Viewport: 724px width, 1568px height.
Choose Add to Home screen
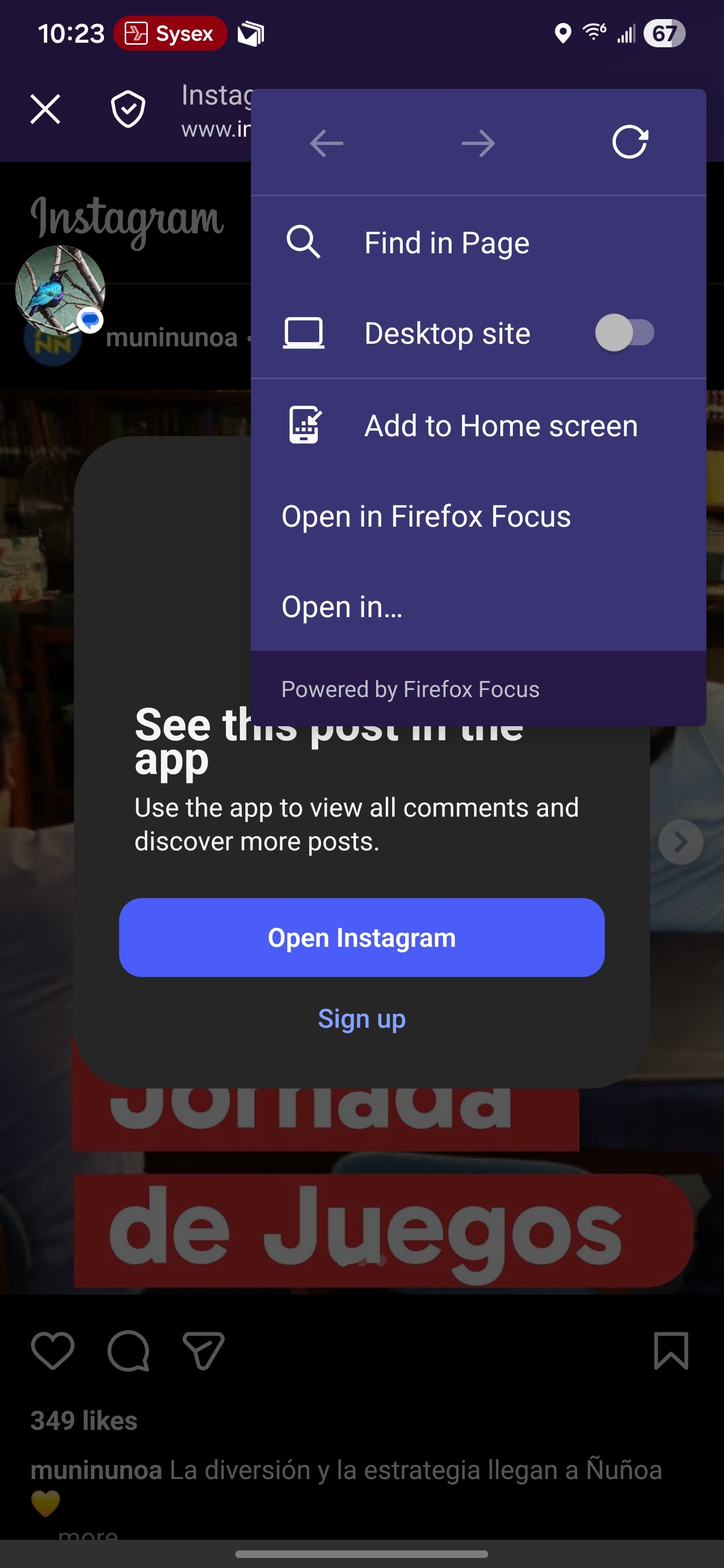pos(500,426)
